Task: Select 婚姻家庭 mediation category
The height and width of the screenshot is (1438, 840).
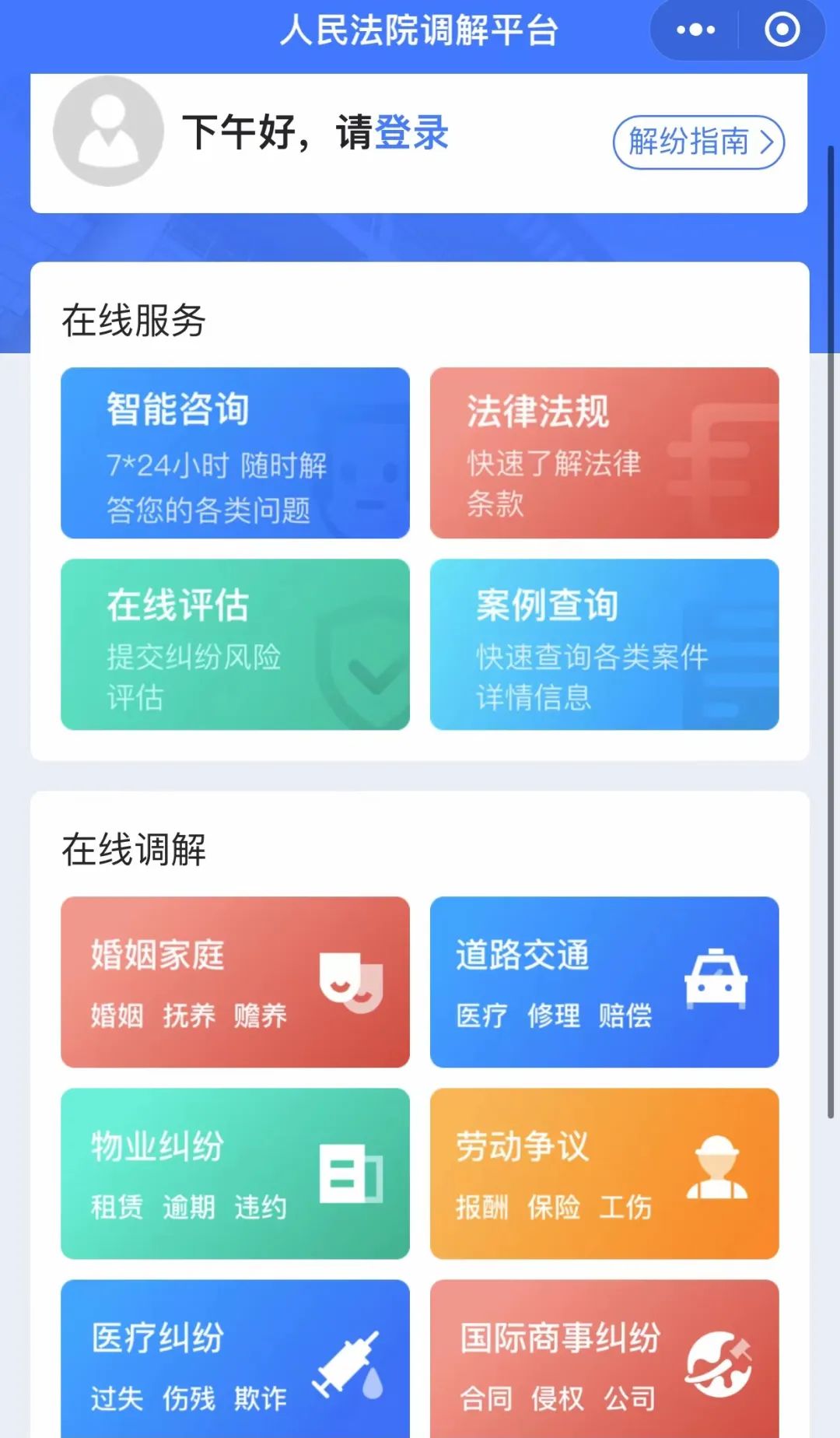Action: (x=235, y=982)
